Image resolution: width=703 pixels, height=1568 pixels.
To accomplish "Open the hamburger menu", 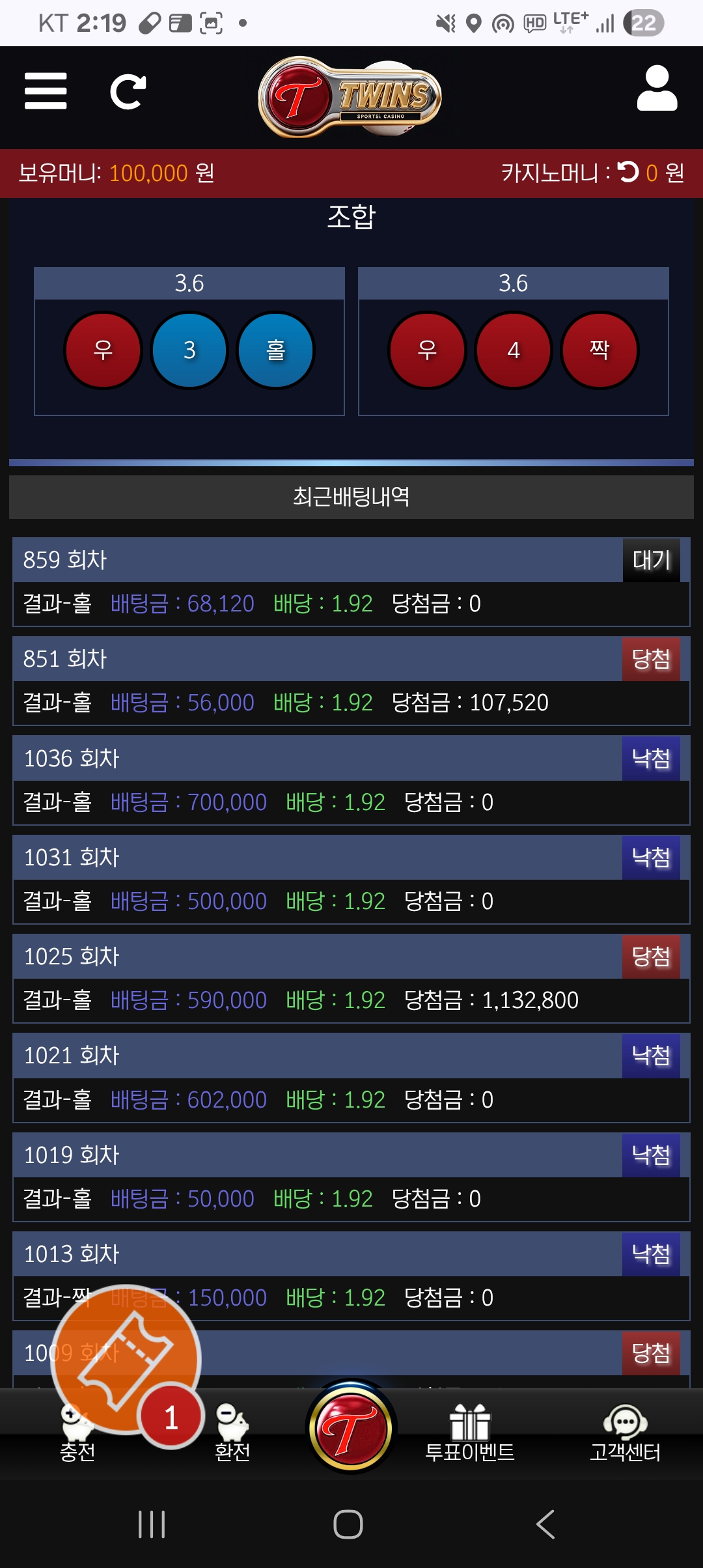I will click(x=46, y=91).
